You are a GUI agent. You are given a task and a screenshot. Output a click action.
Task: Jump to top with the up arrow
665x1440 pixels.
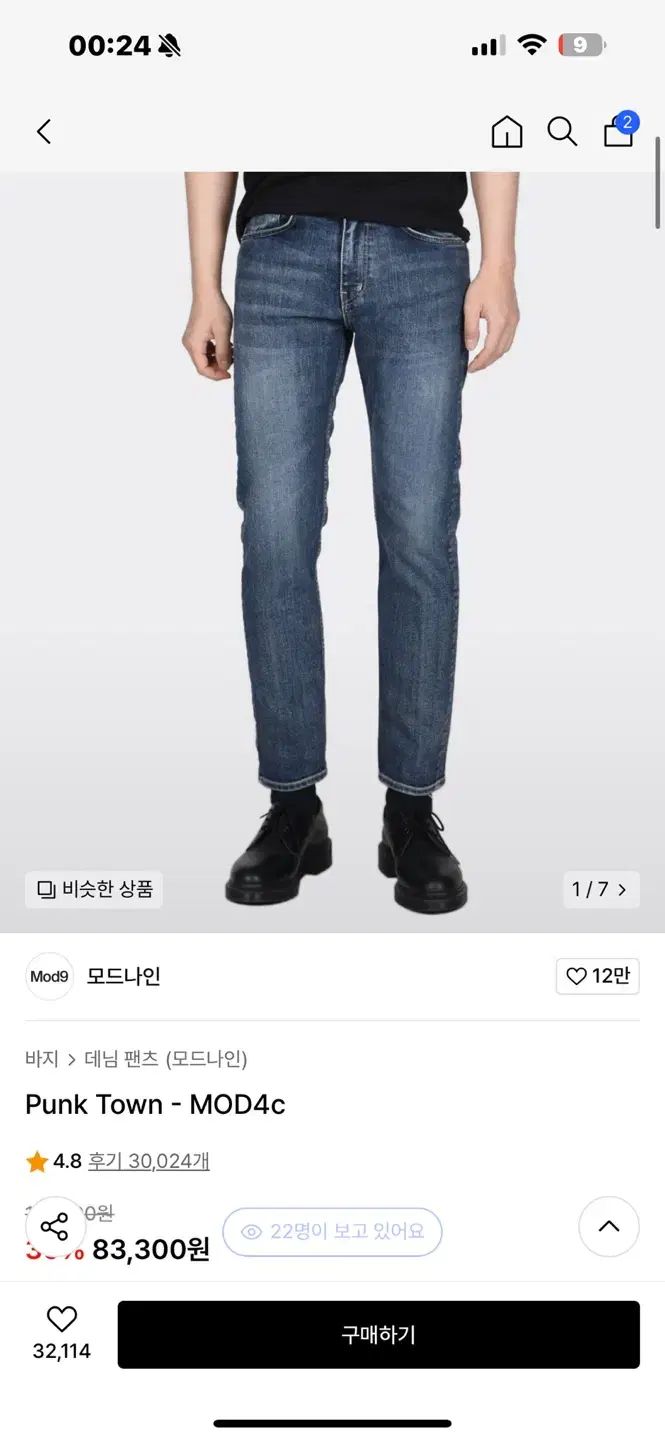(608, 1226)
